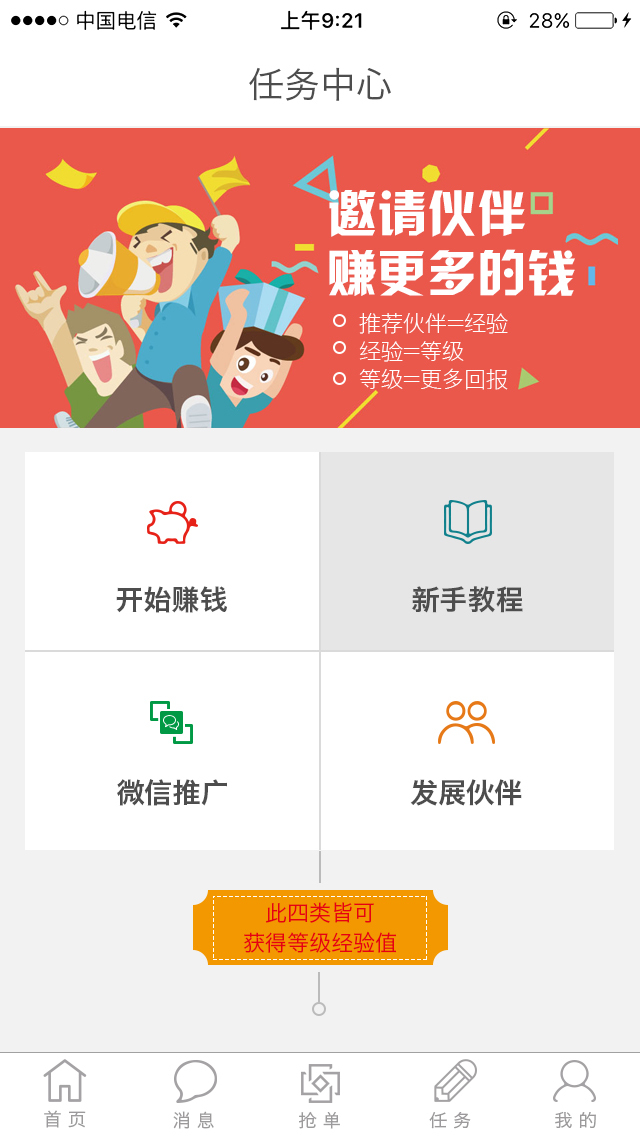Switch to the 抢单 tab
640x1136 pixels.
click(320, 1094)
